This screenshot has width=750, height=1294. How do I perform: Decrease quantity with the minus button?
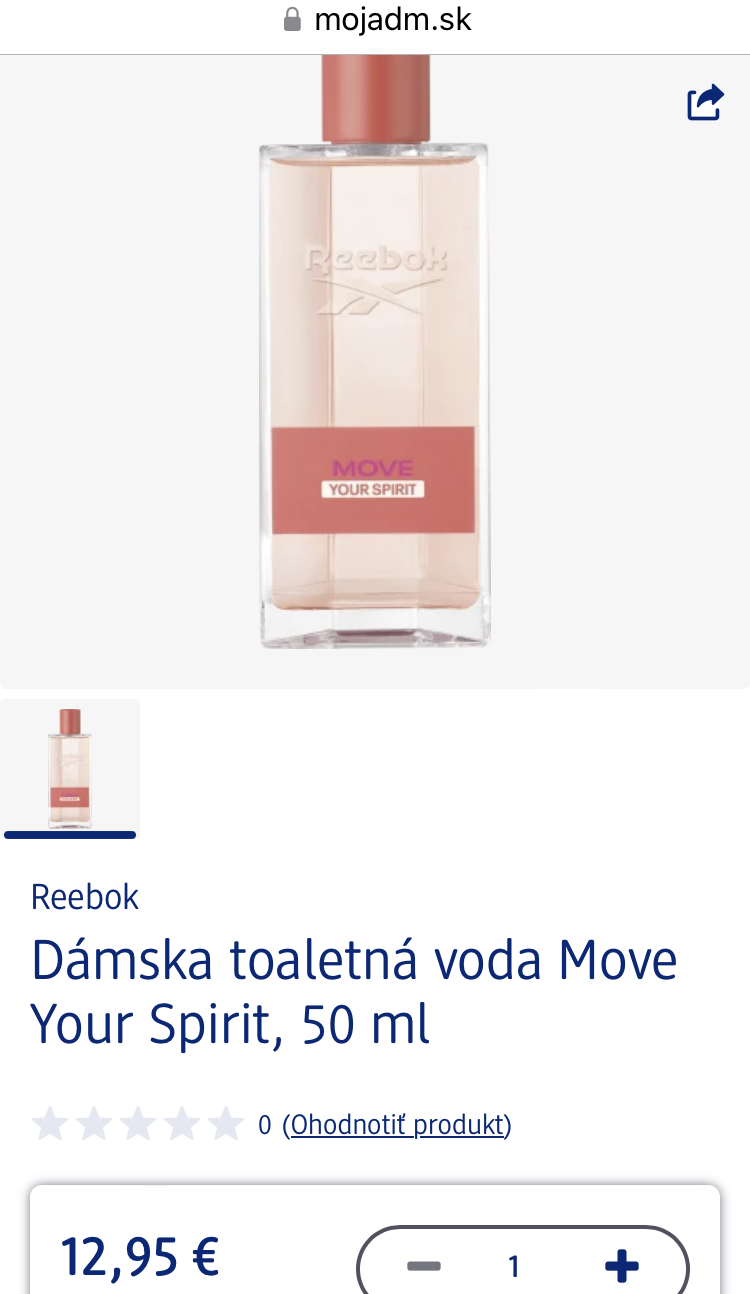coord(424,1267)
